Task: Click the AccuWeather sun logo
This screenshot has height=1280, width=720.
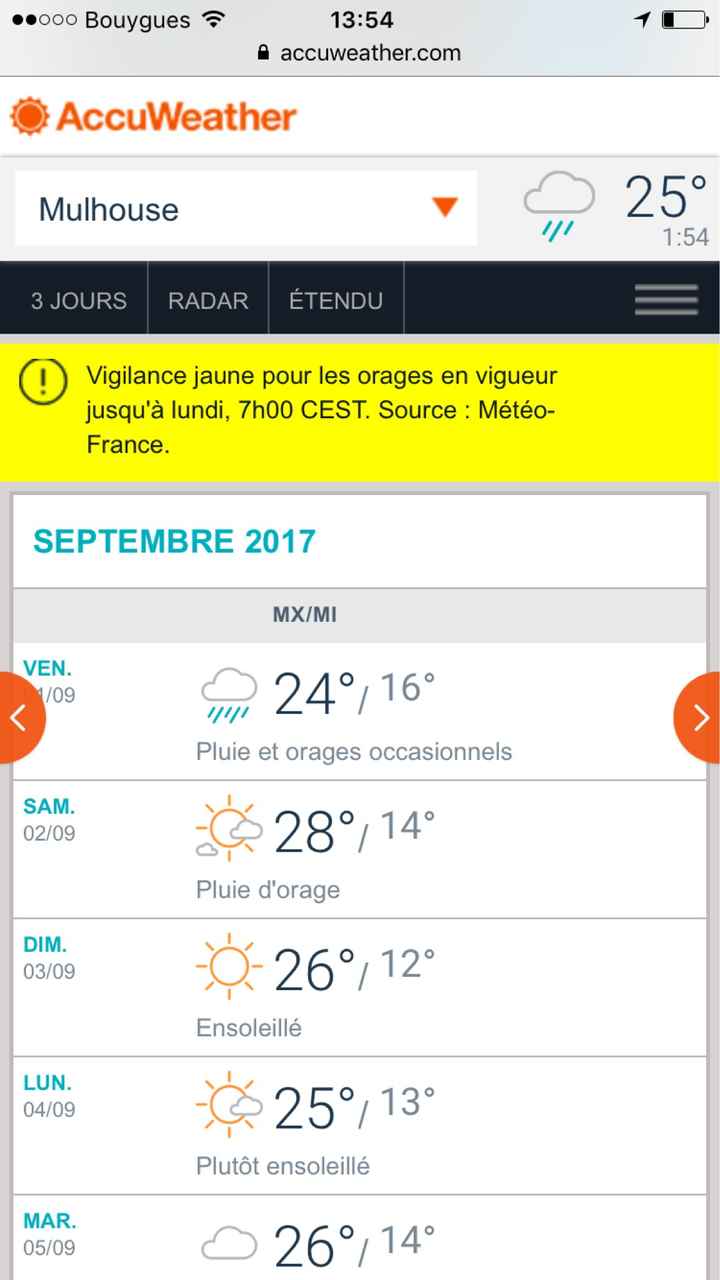Action: (x=30, y=117)
